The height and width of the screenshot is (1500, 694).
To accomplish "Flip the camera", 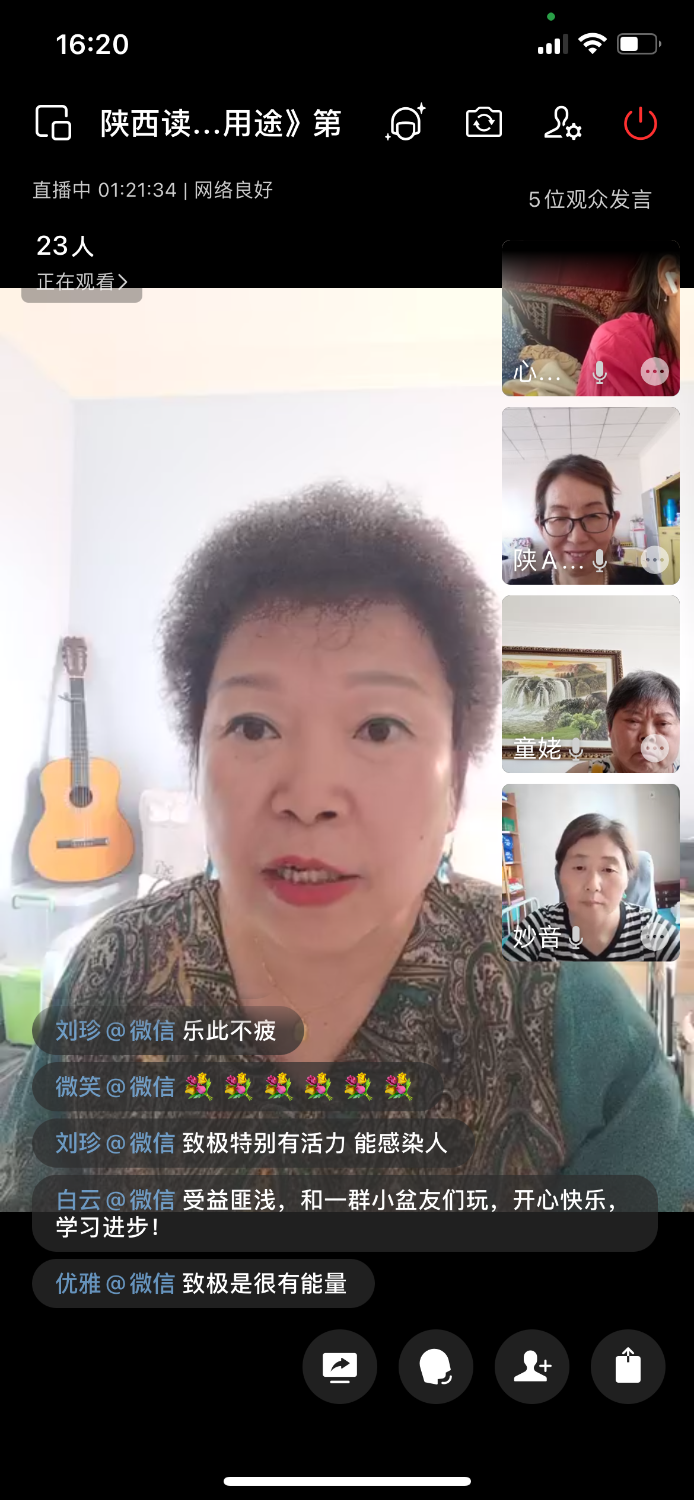I will coord(484,123).
